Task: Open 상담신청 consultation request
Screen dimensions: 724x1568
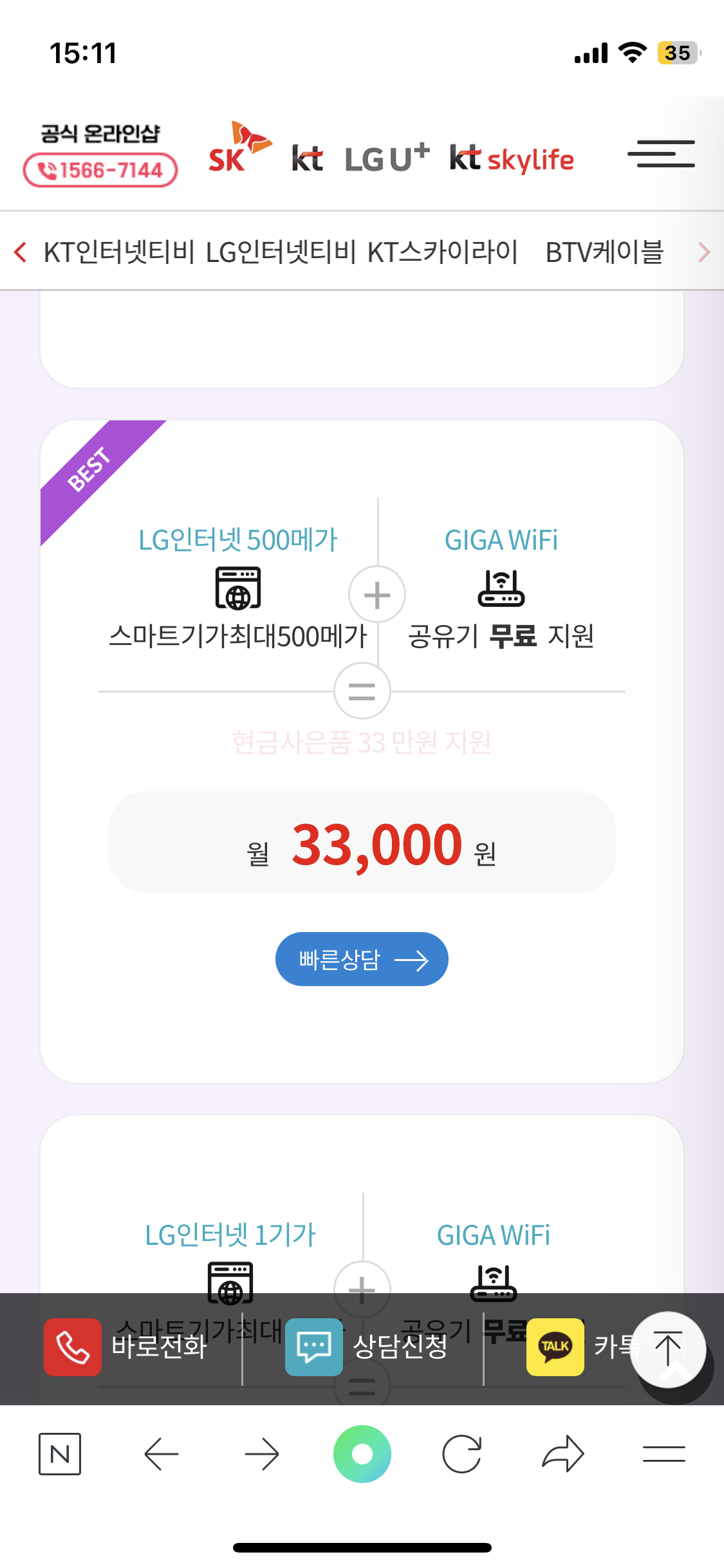Action: click(x=367, y=1347)
